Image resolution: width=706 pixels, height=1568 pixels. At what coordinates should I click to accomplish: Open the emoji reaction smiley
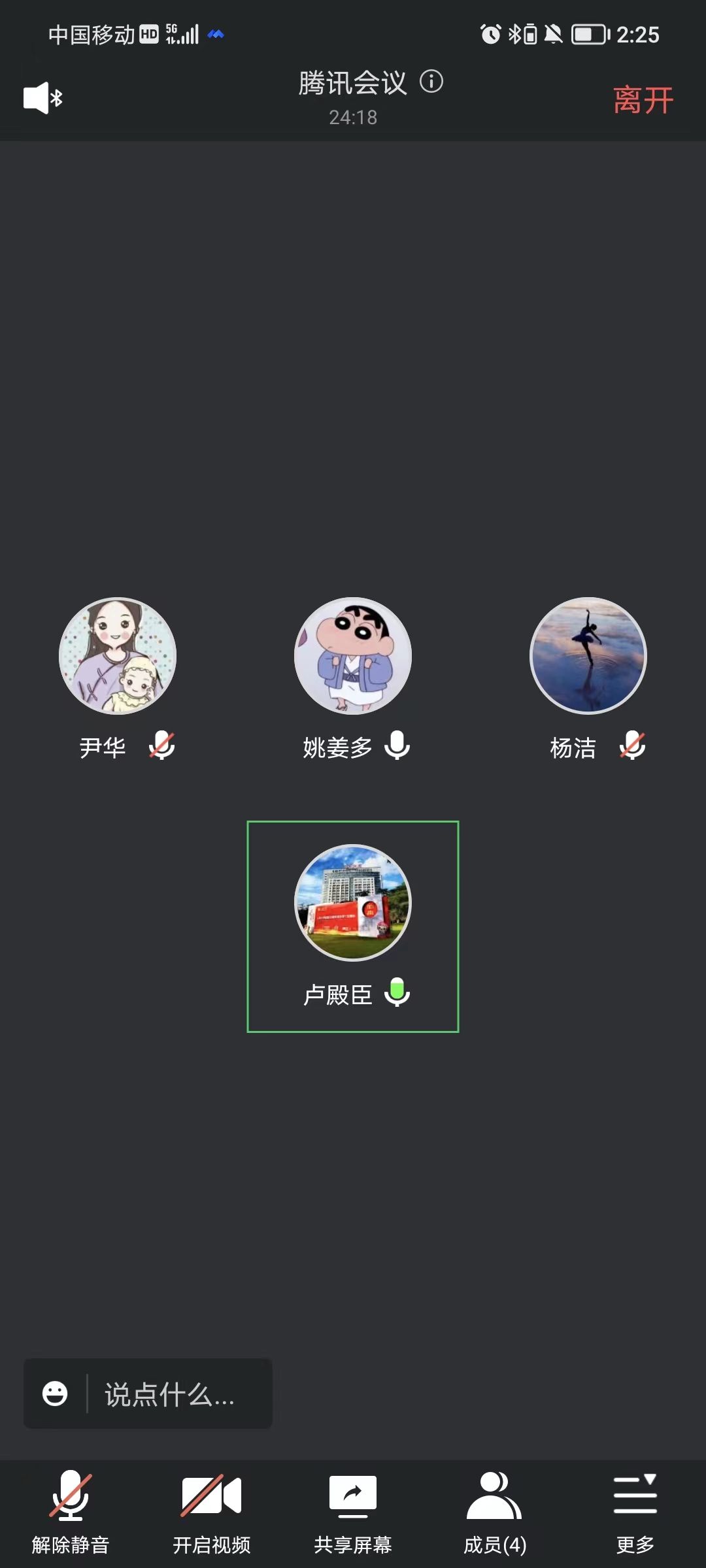coord(55,1394)
